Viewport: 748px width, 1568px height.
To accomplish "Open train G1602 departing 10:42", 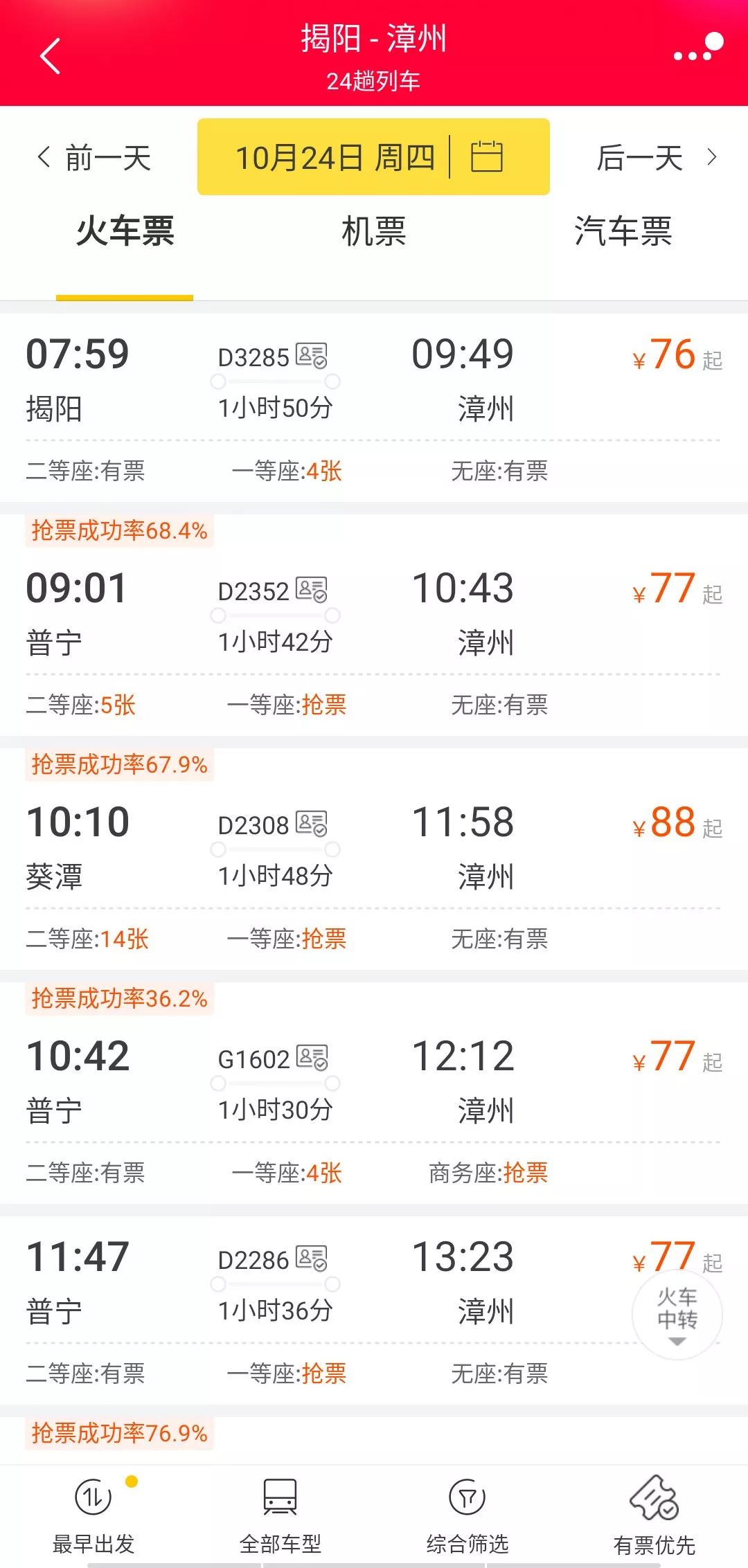I will coord(374,1093).
